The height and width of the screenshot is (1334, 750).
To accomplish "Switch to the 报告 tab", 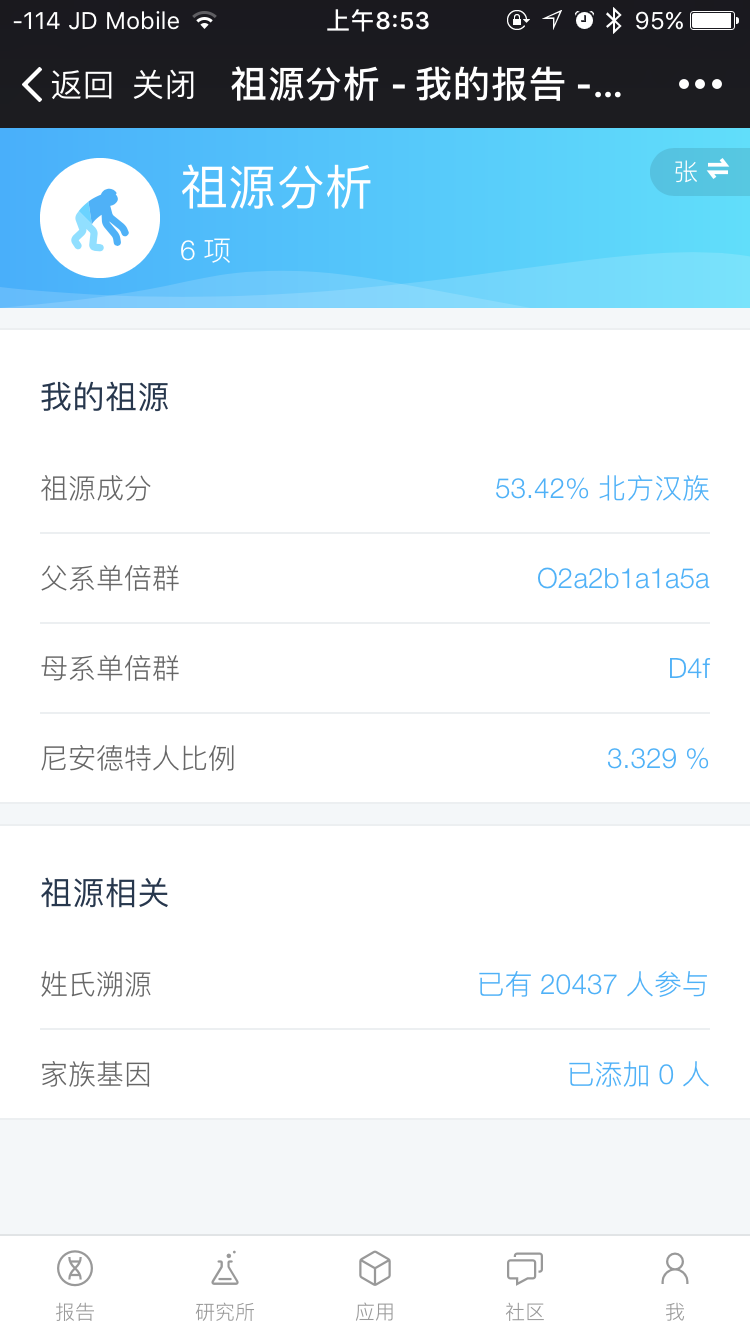I will pyautogui.click(x=75, y=1285).
